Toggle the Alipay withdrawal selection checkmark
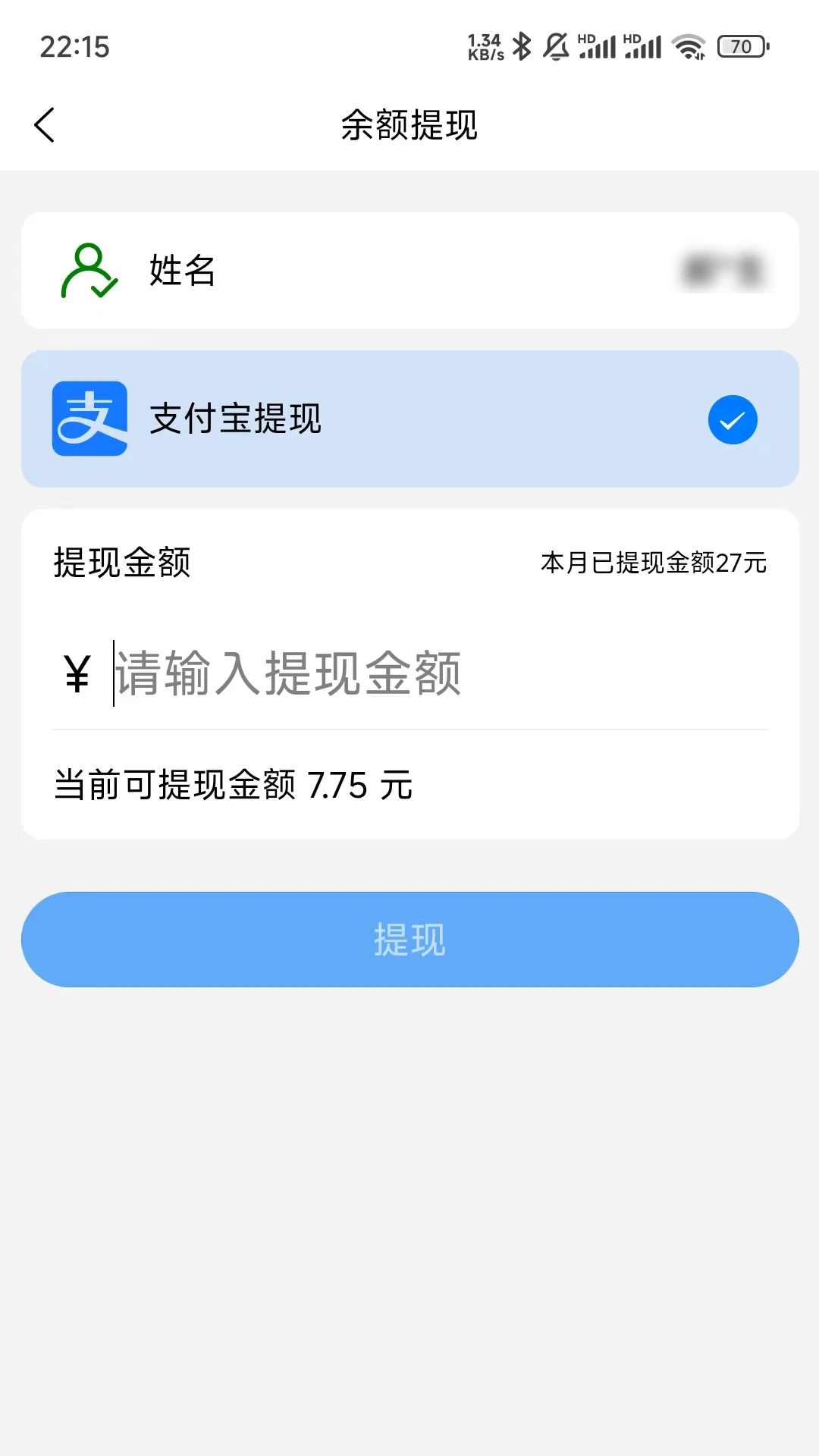819x1456 pixels. [731, 419]
